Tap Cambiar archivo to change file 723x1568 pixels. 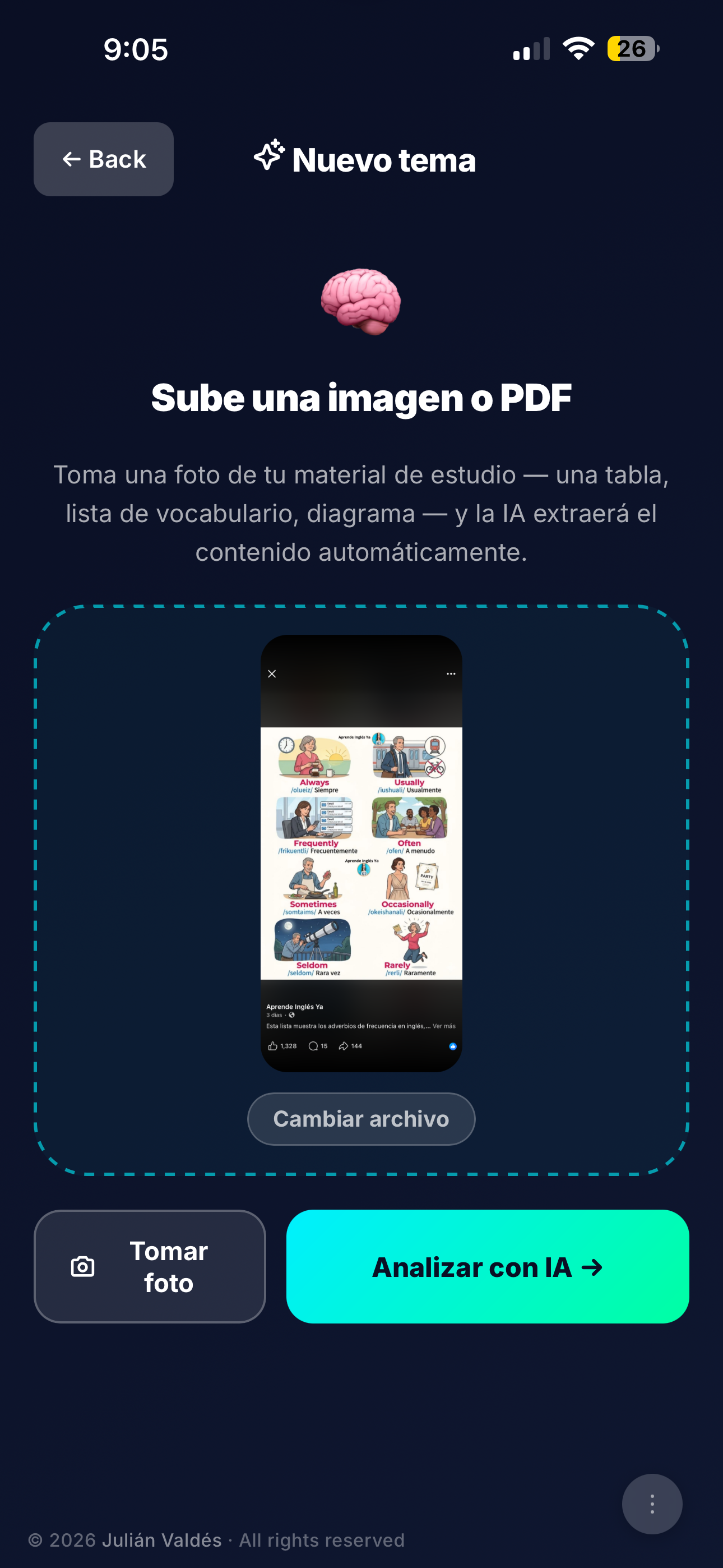click(361, 1118)
